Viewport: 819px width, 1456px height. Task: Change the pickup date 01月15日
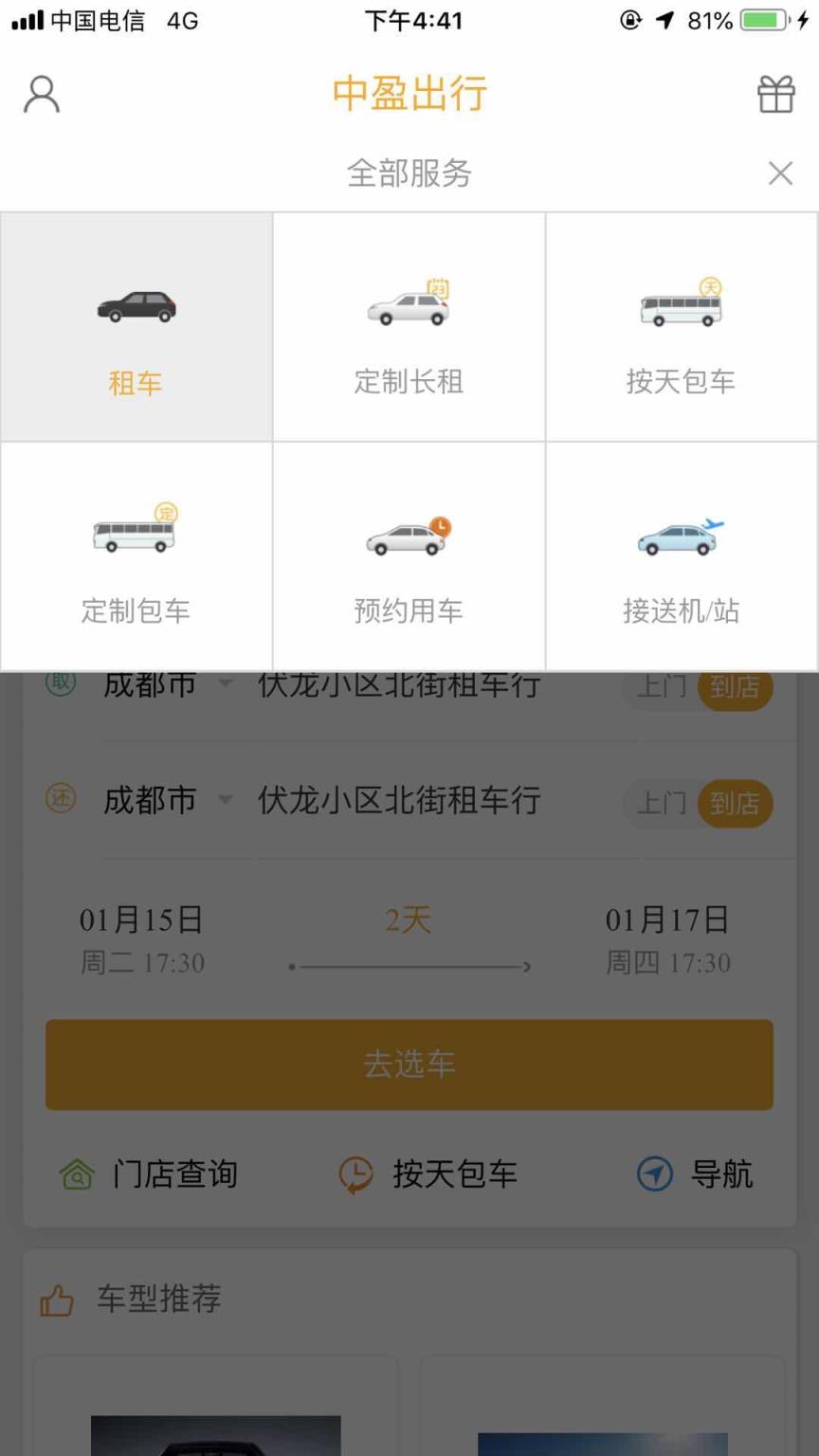click(x=142, y=919)
